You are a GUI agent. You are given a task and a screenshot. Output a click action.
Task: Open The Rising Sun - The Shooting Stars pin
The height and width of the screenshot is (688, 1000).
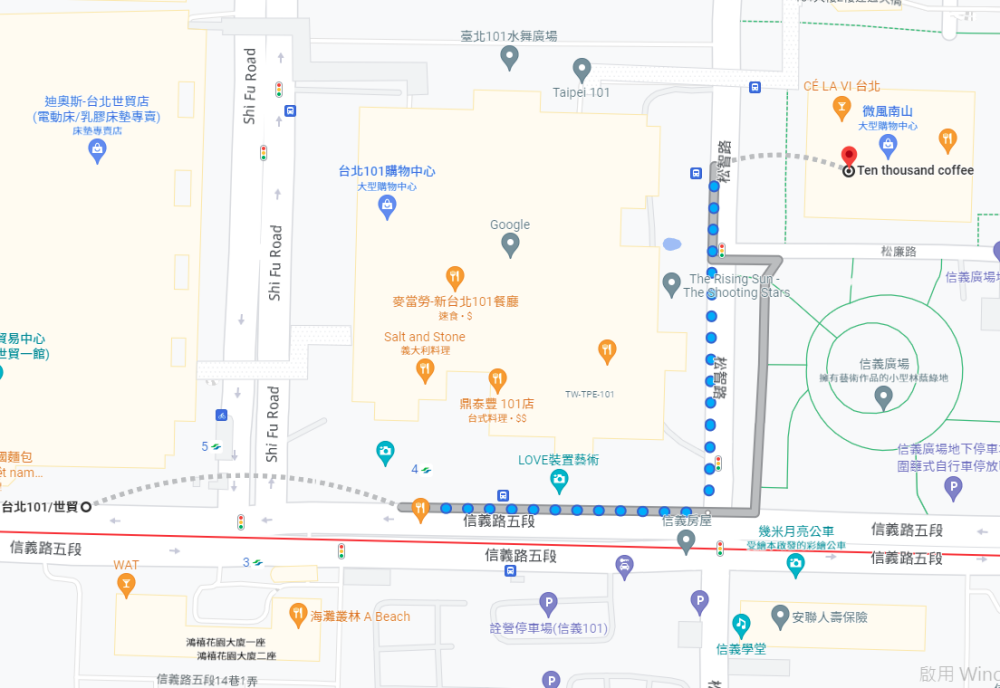coord(672,284)
